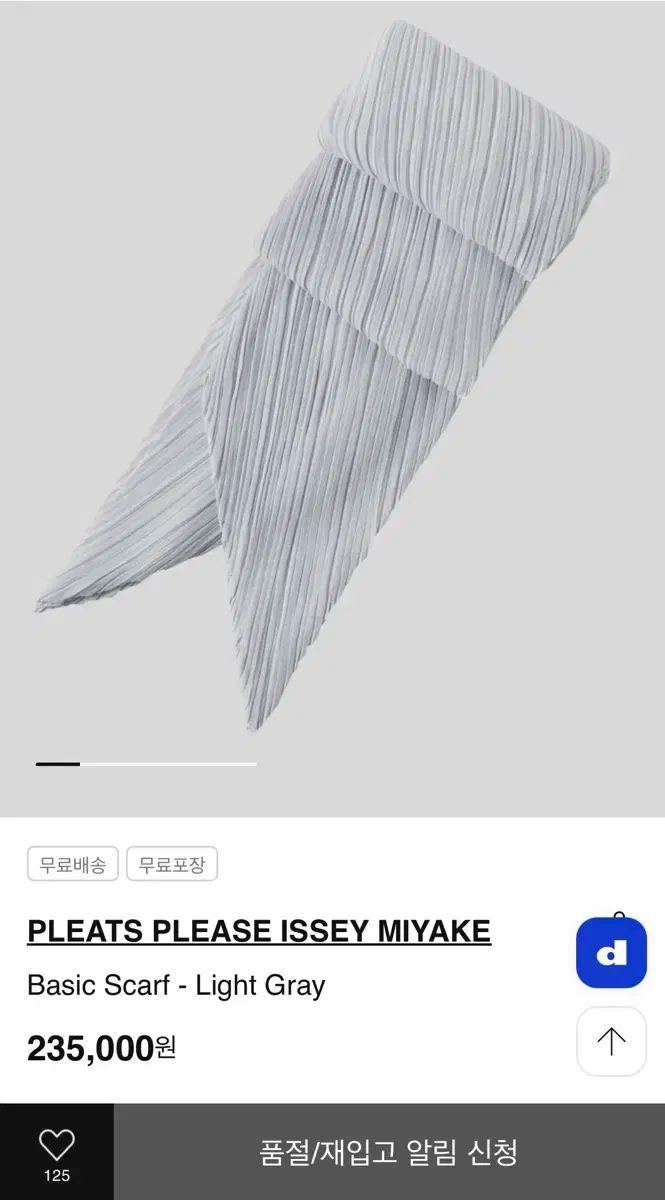Request the sold-out restock alert
Viewport: 665px width, 1200px height.
388,1152
